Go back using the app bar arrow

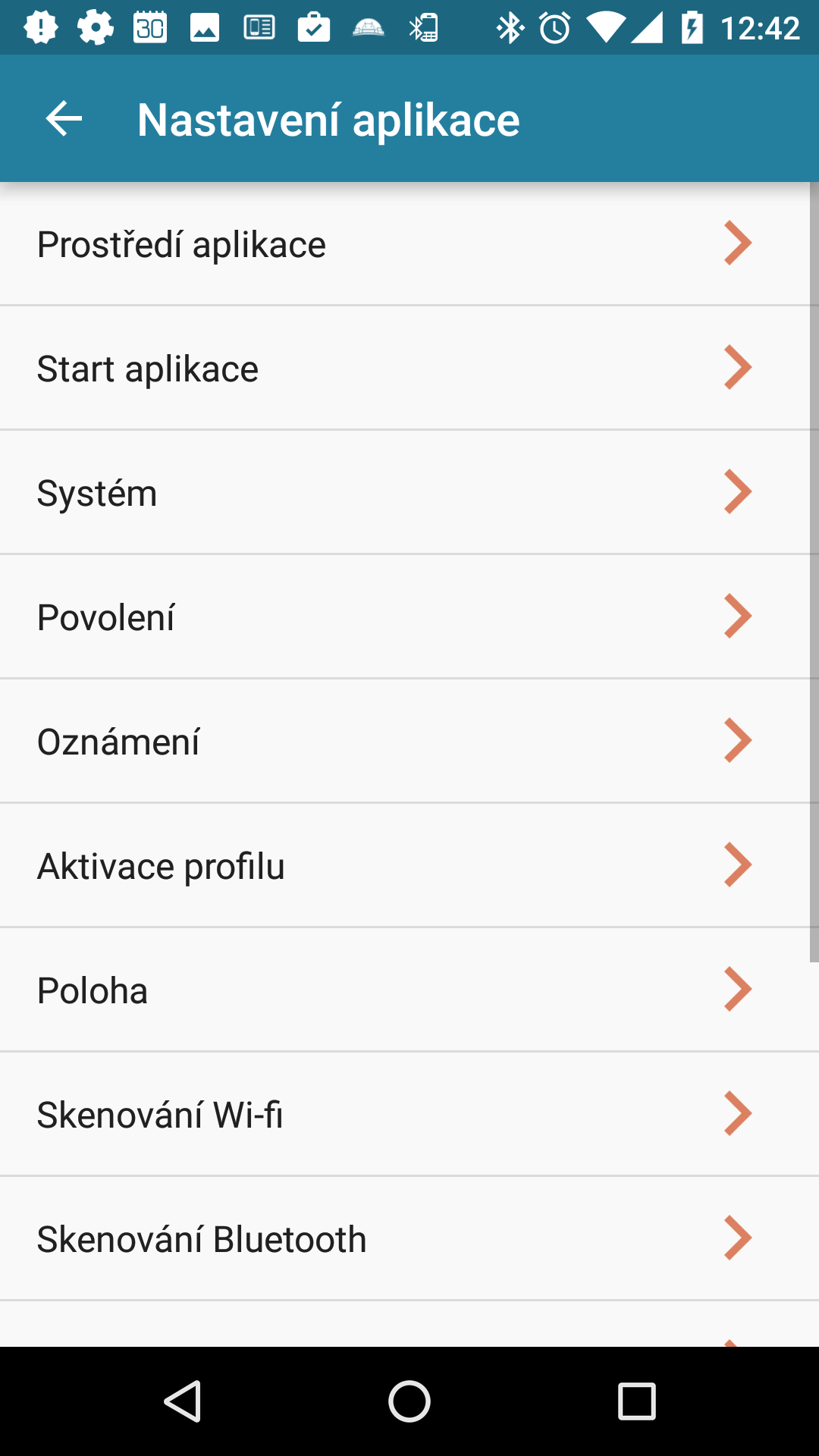pos(64,119)
